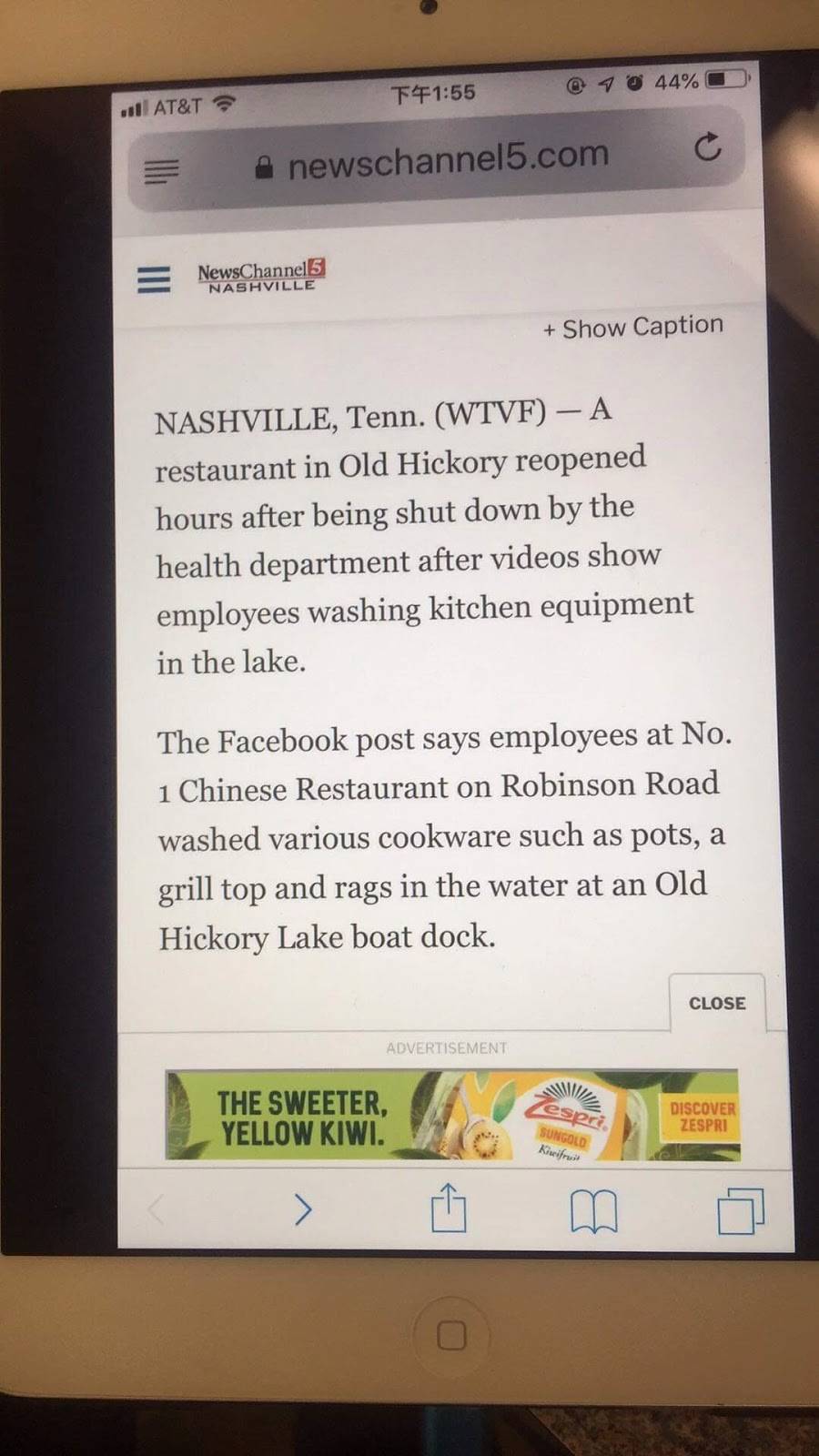Expand Show Caption
The height and width of the screenshot is (1456, 819).
(x=633, y=327)
